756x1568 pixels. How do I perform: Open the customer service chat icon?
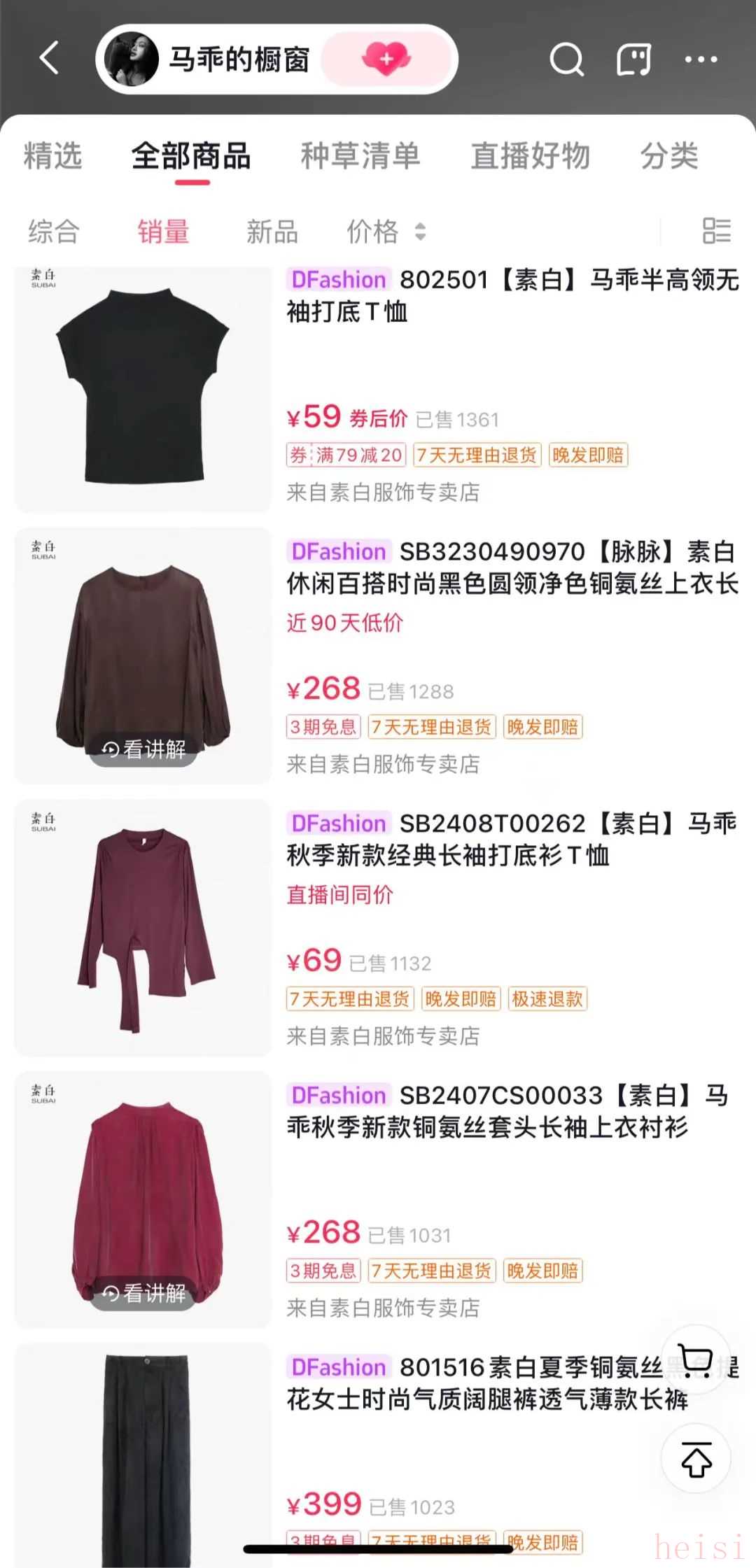click(x=633, y=59)
